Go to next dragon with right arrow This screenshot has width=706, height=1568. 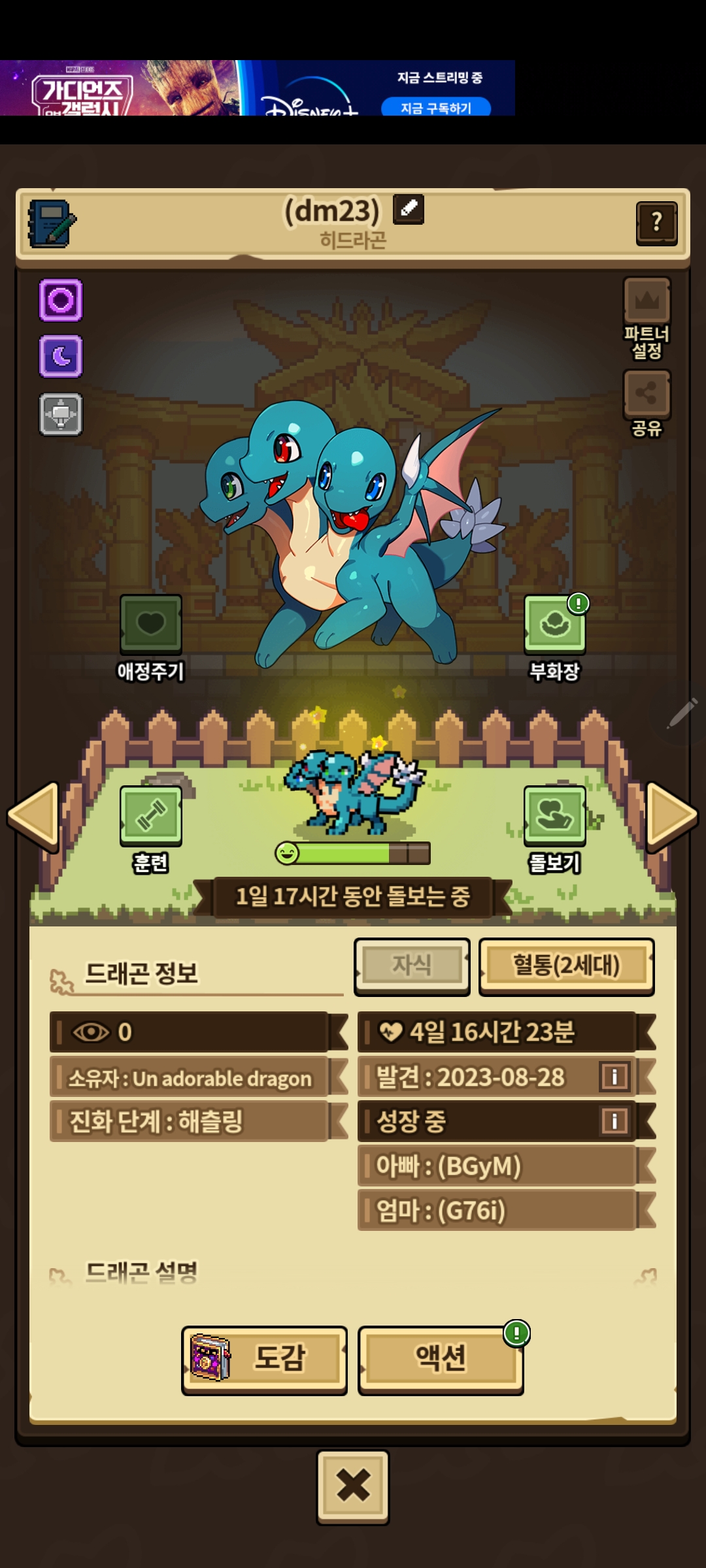coord(671,817)
